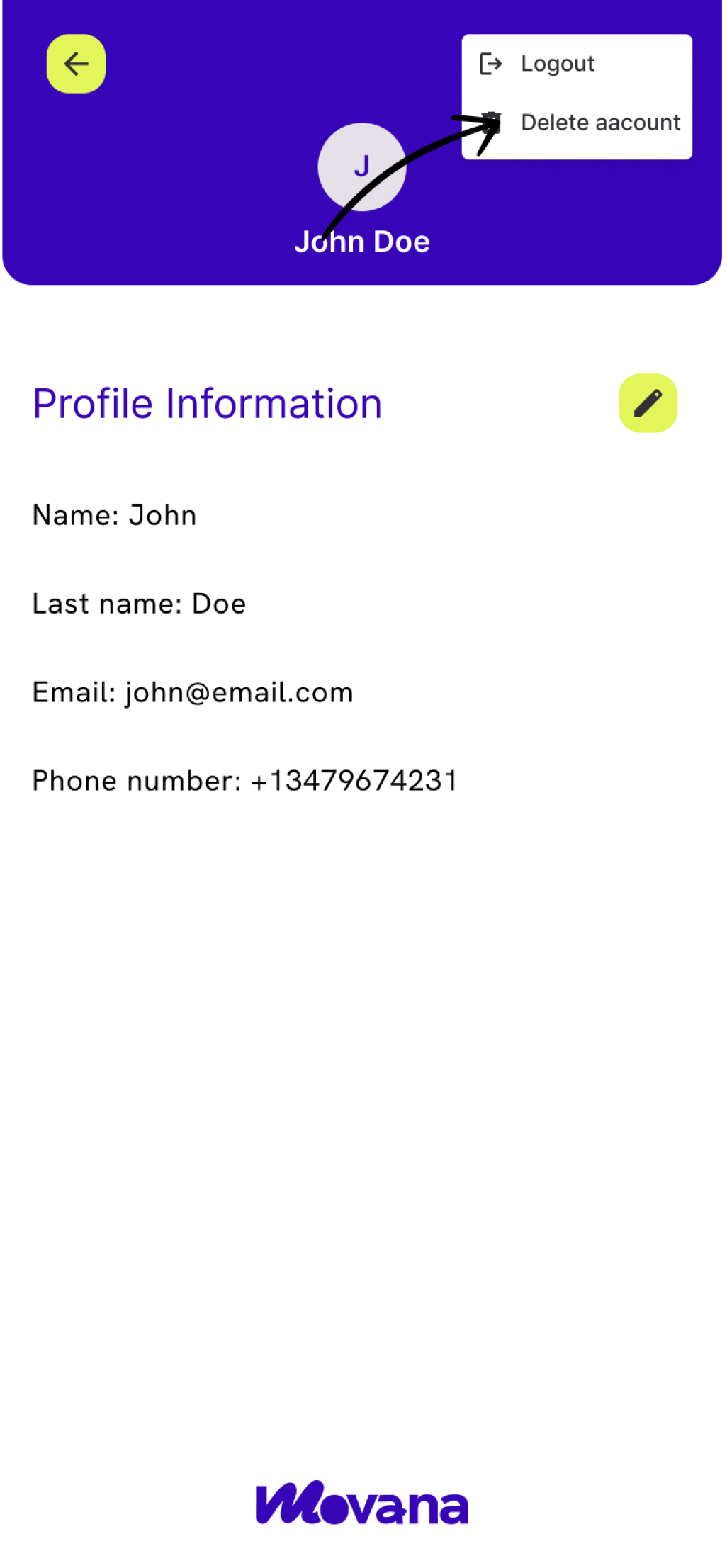Choose the Delete account option
The height and width of the screenshot is (1568, 727).
[577, 123]
